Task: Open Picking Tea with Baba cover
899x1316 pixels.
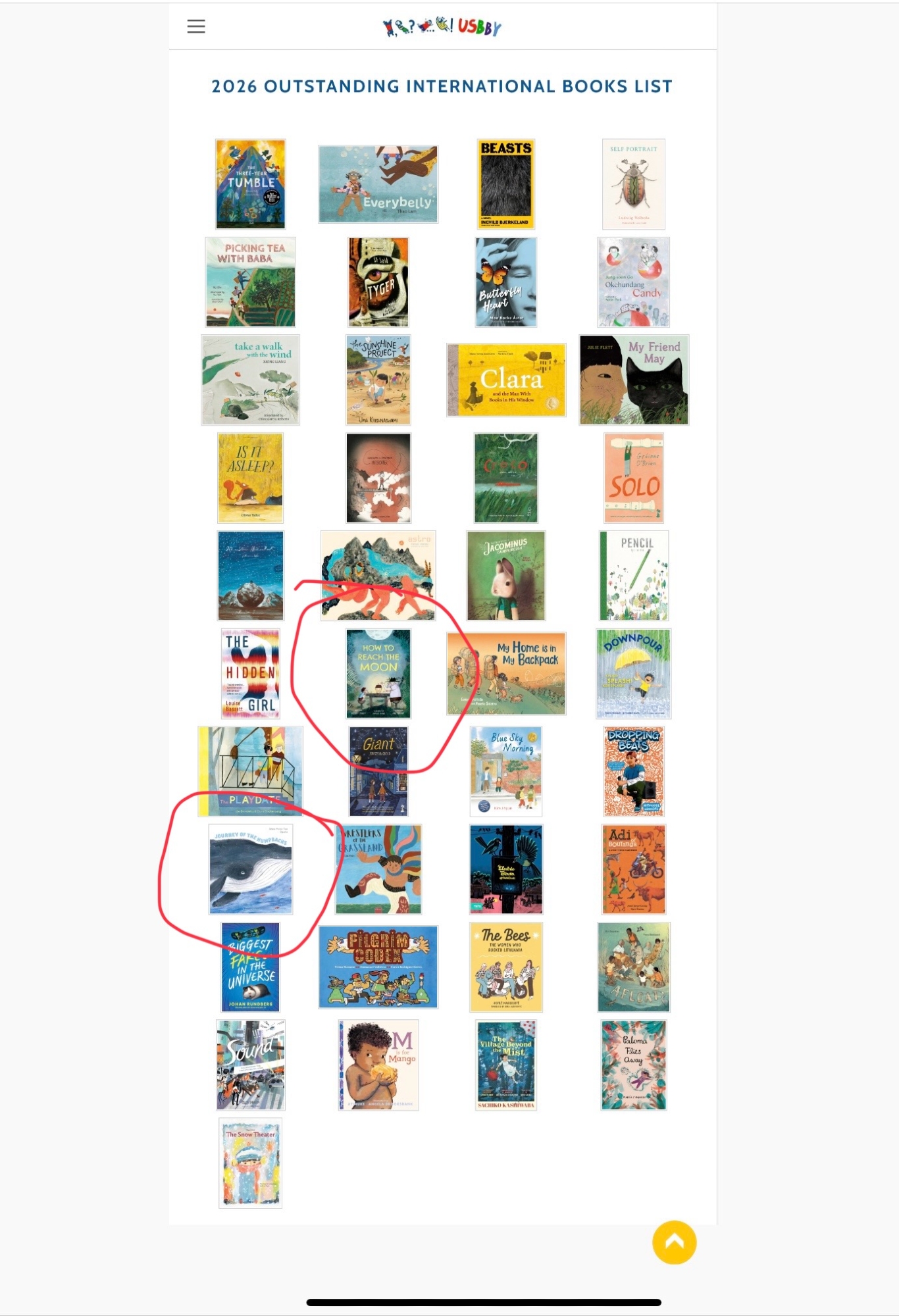Action: pos(251,282)
